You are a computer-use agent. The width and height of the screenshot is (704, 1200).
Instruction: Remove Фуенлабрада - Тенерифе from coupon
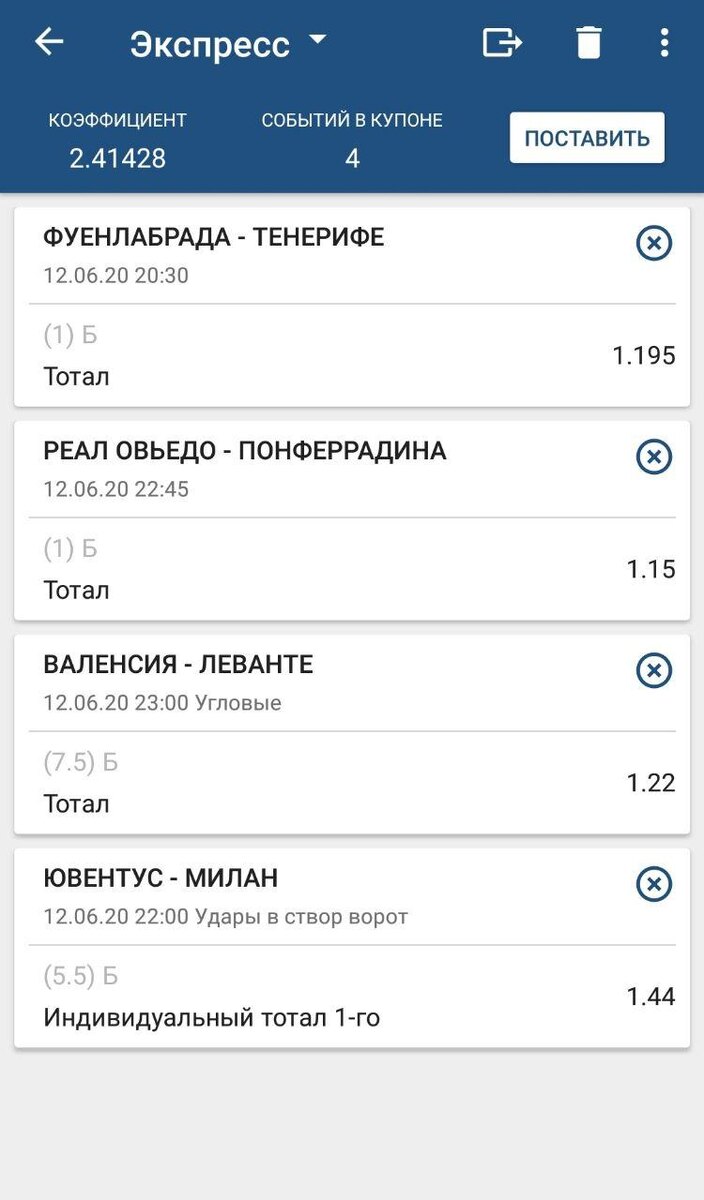click(x=654, y=243)
